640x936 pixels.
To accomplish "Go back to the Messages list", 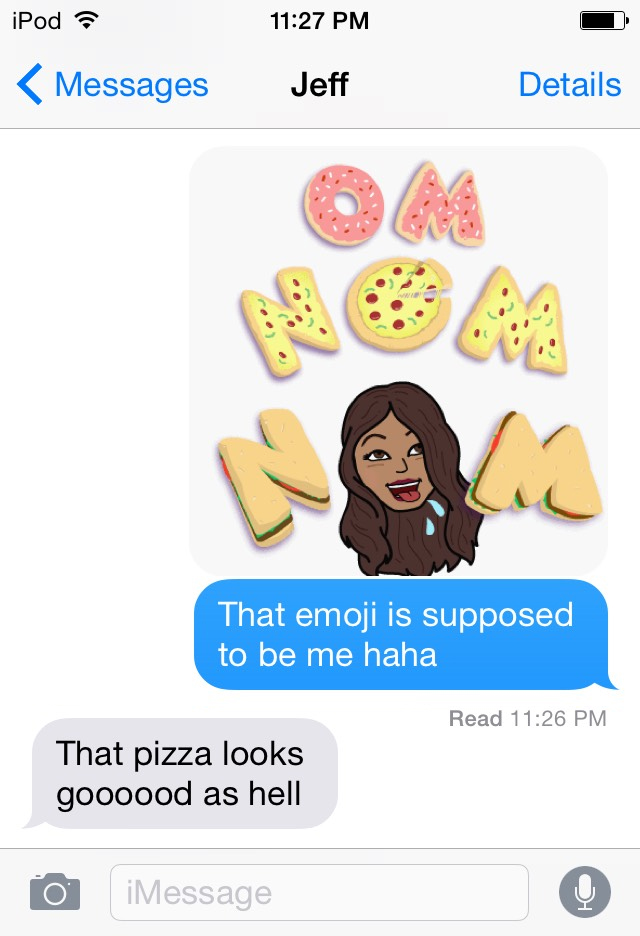I will pyautogui.click(x=112, y=85).
